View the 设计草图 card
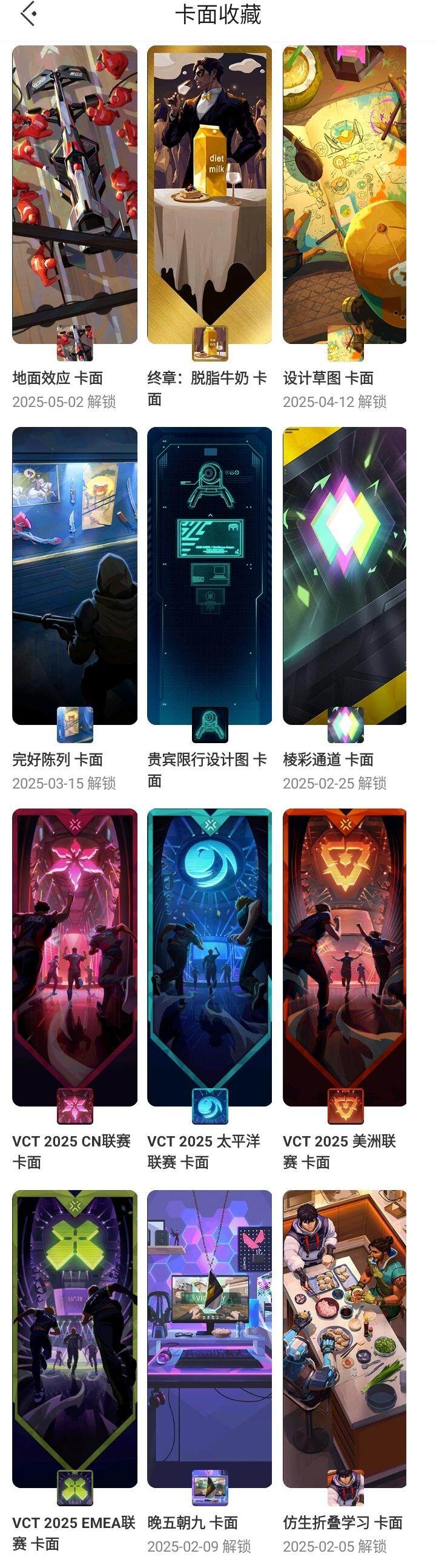Screen dimensions: 436x1568 pyautogui.click(x=345, y=195)
